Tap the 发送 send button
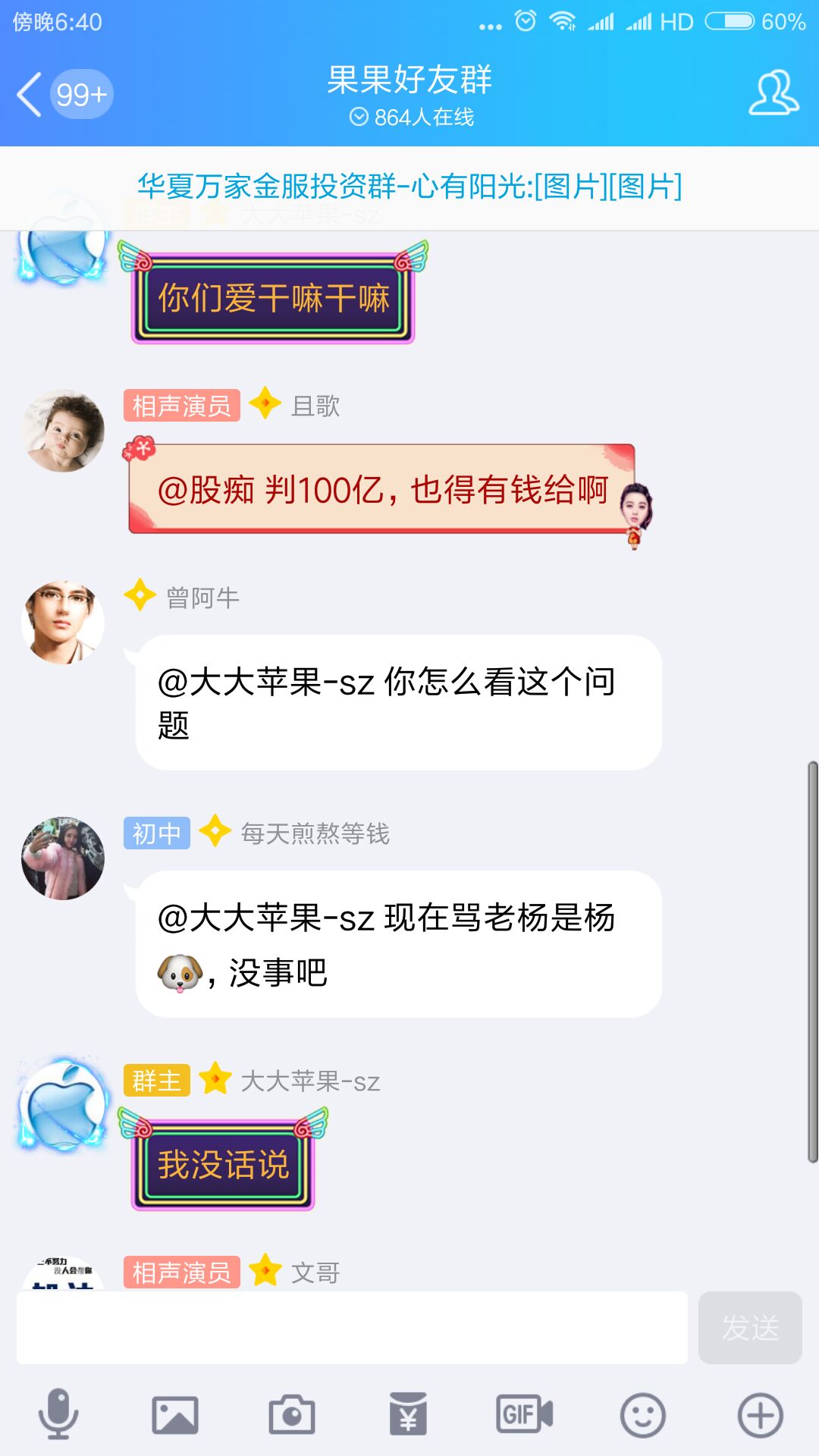Viewport: 819px width, 1456px height. click(749, 1328)
